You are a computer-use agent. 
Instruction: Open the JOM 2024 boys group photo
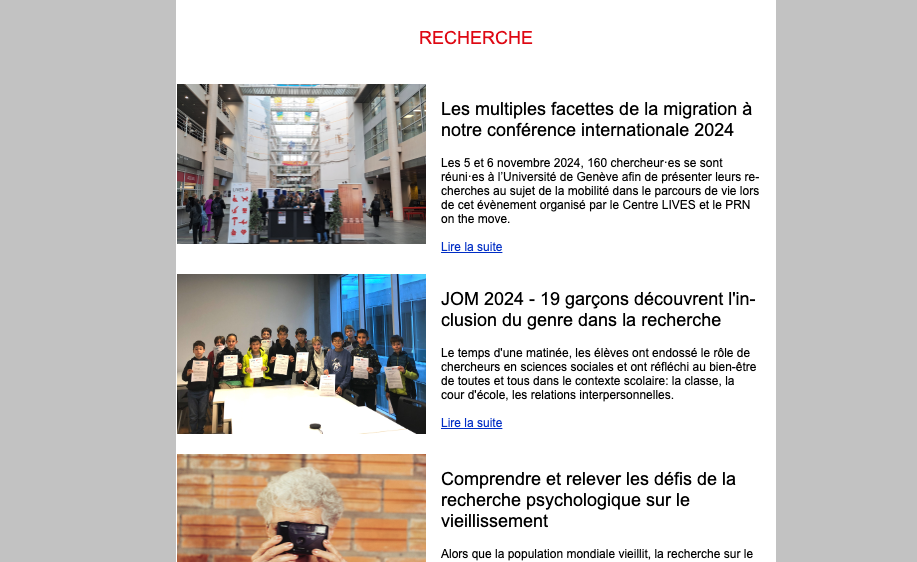click(301, 354)
